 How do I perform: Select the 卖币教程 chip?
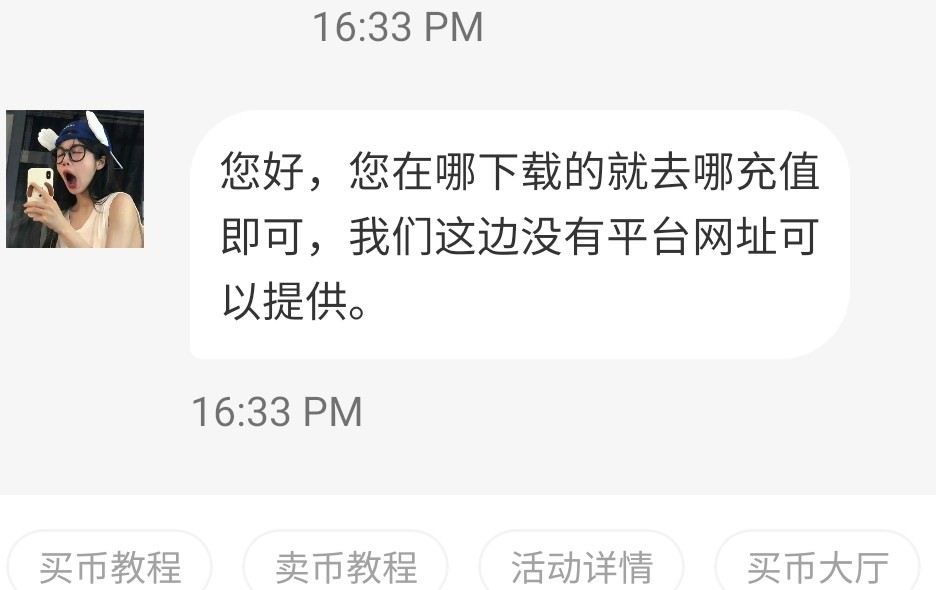coord(346,566)
